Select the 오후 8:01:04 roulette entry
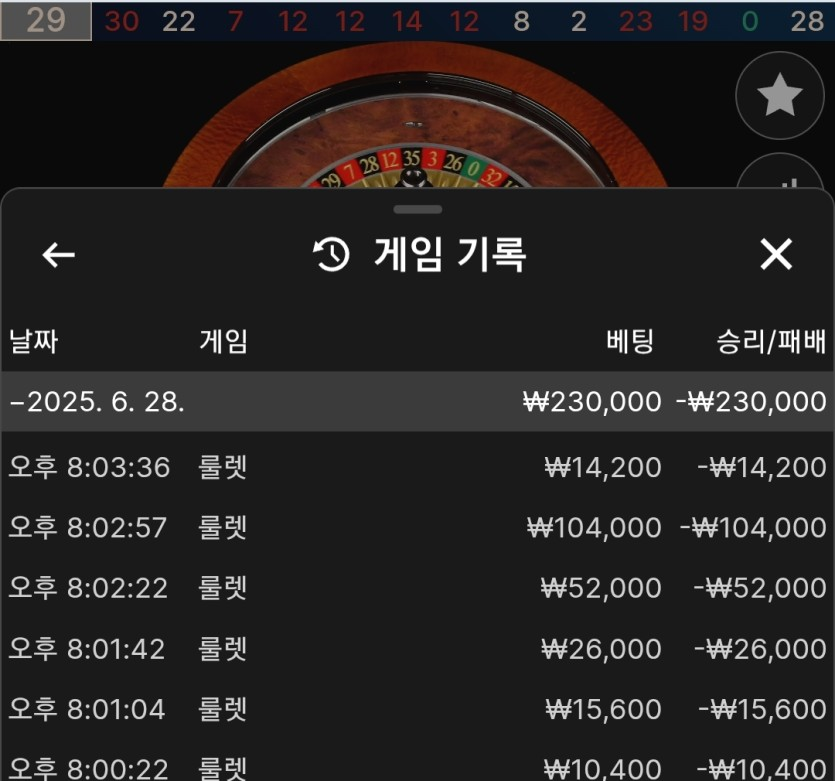Screen dimensions: 835x781 click(417, 709)
